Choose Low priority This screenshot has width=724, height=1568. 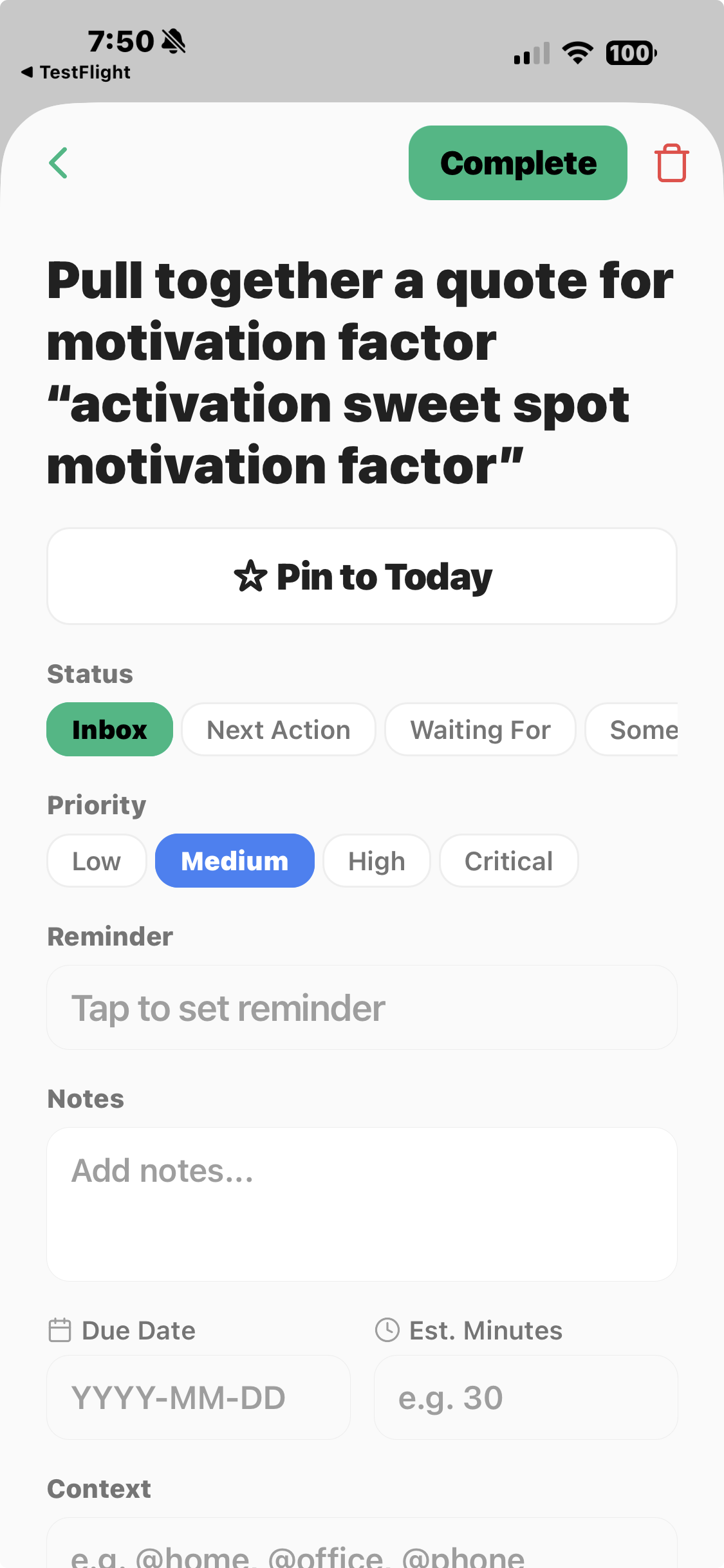point(97,861)
